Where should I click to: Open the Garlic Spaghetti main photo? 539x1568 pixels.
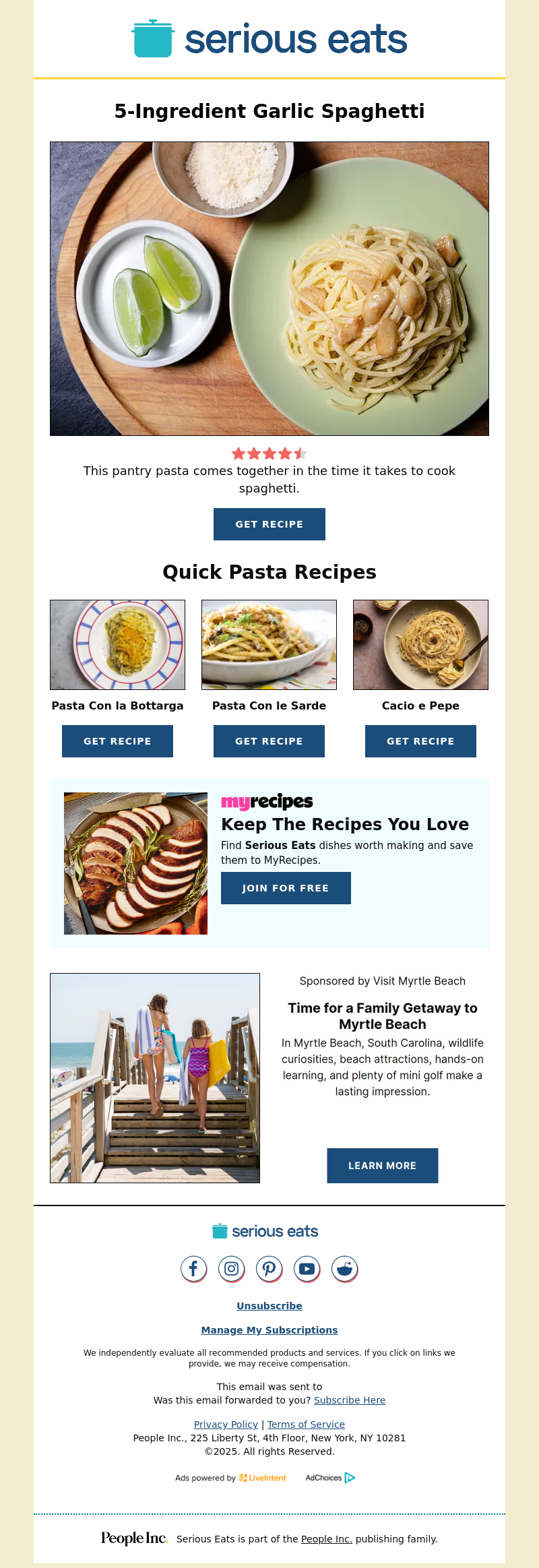pos(269,288)
